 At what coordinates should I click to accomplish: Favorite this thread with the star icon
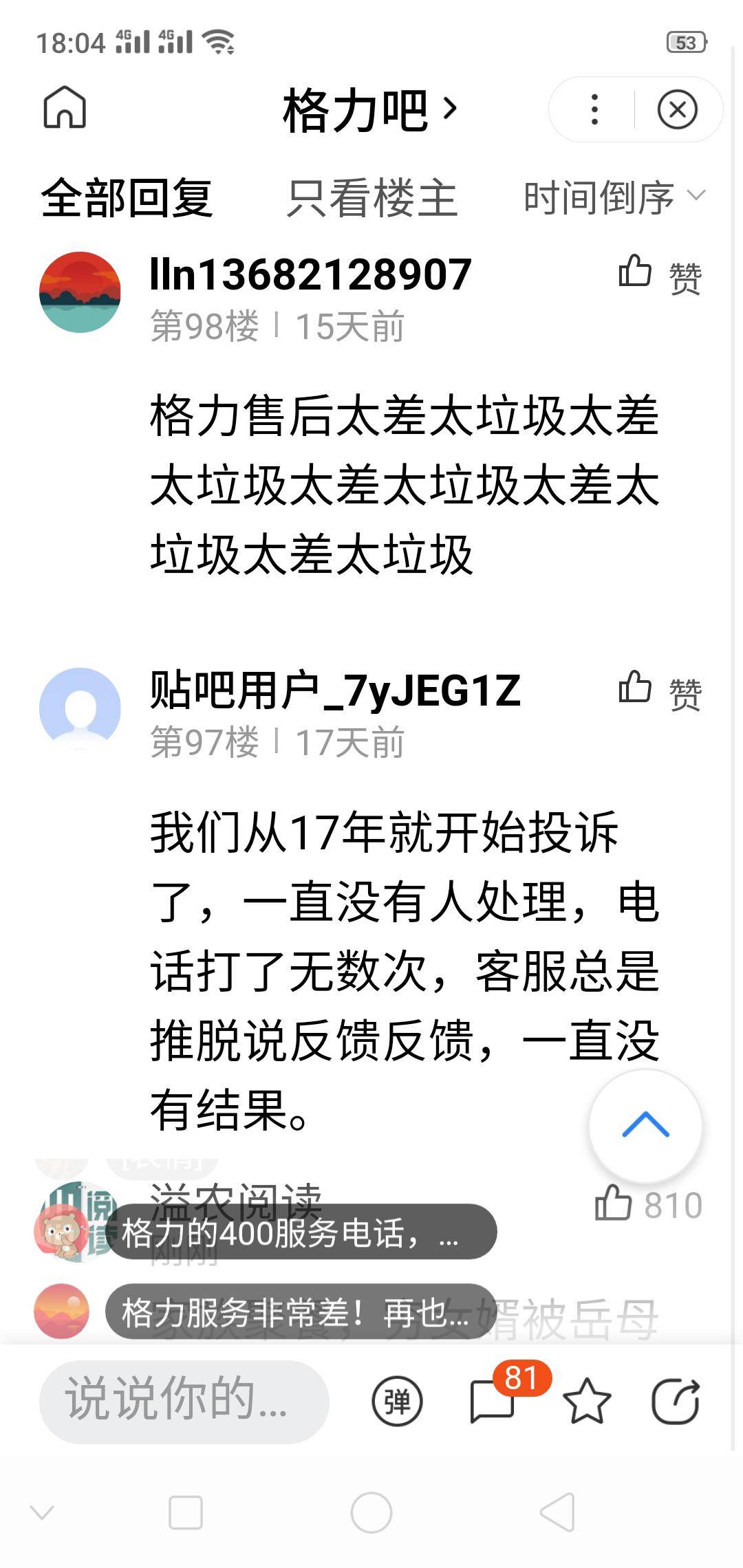[586, 1400]
